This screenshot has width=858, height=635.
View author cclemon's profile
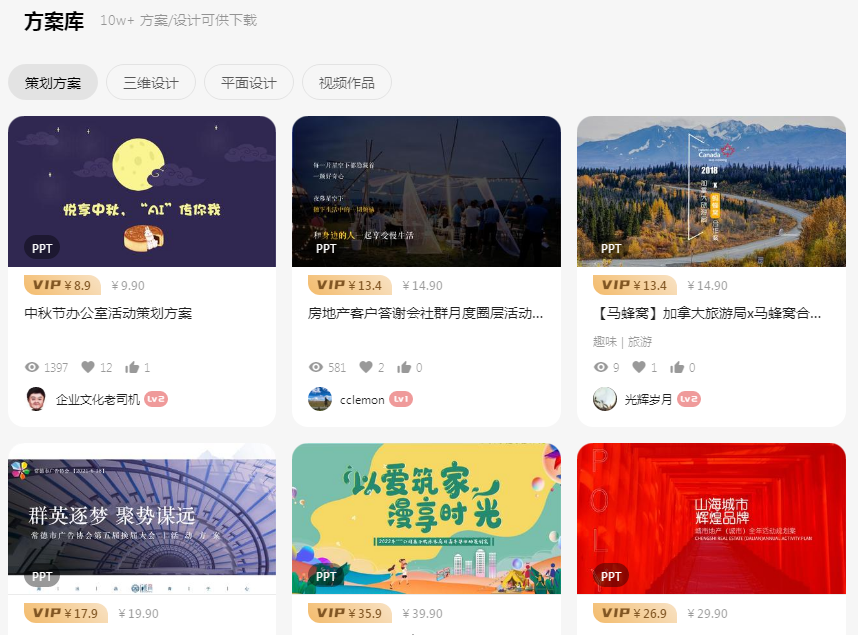click(x=362, y=399)
